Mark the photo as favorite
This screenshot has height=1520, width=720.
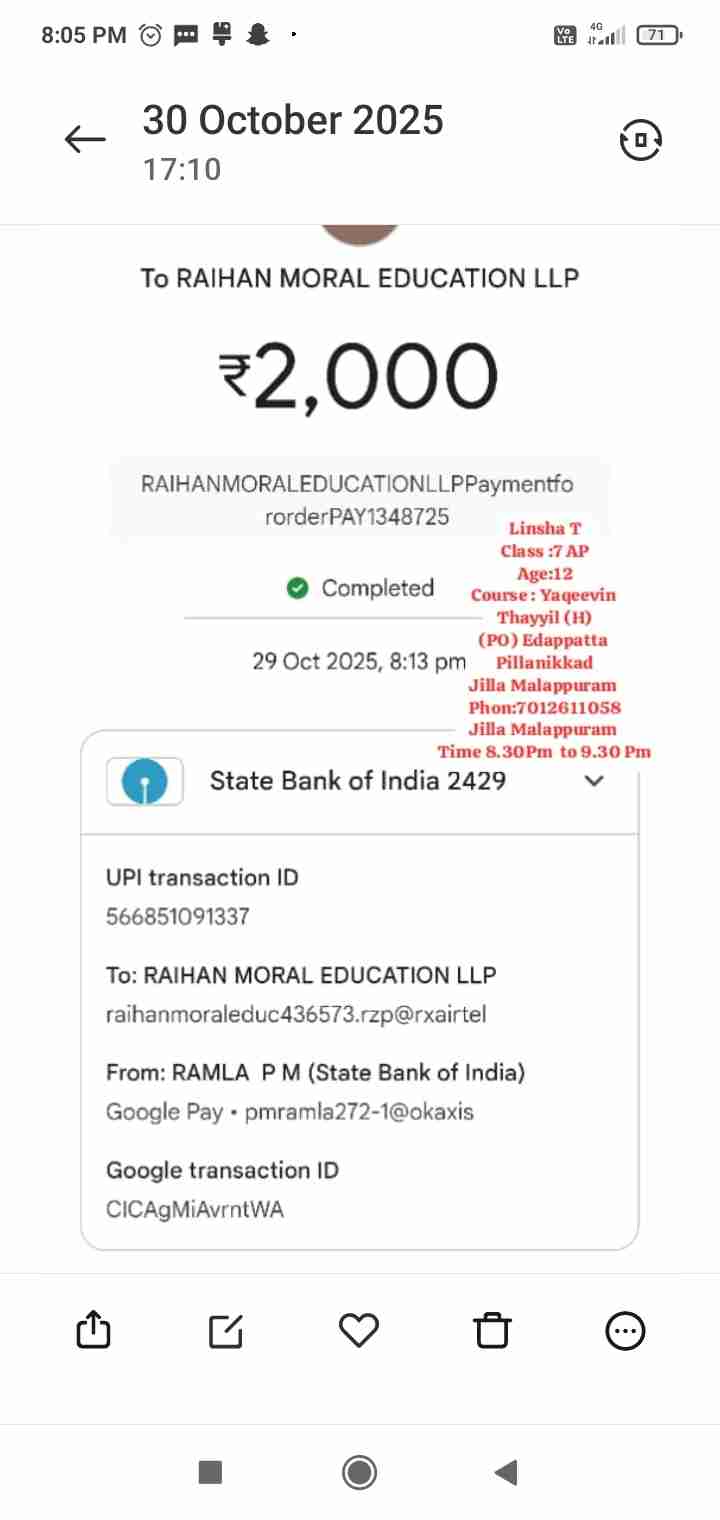359,1330
